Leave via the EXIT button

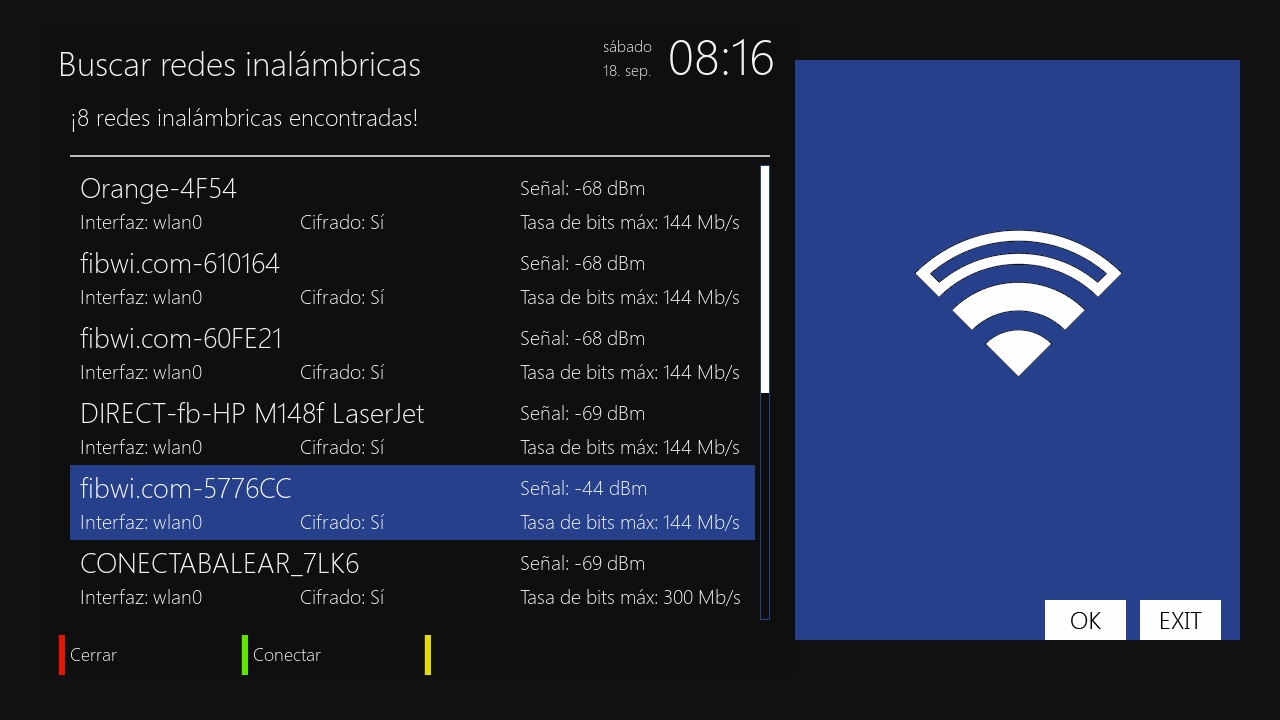[1180, 620]
